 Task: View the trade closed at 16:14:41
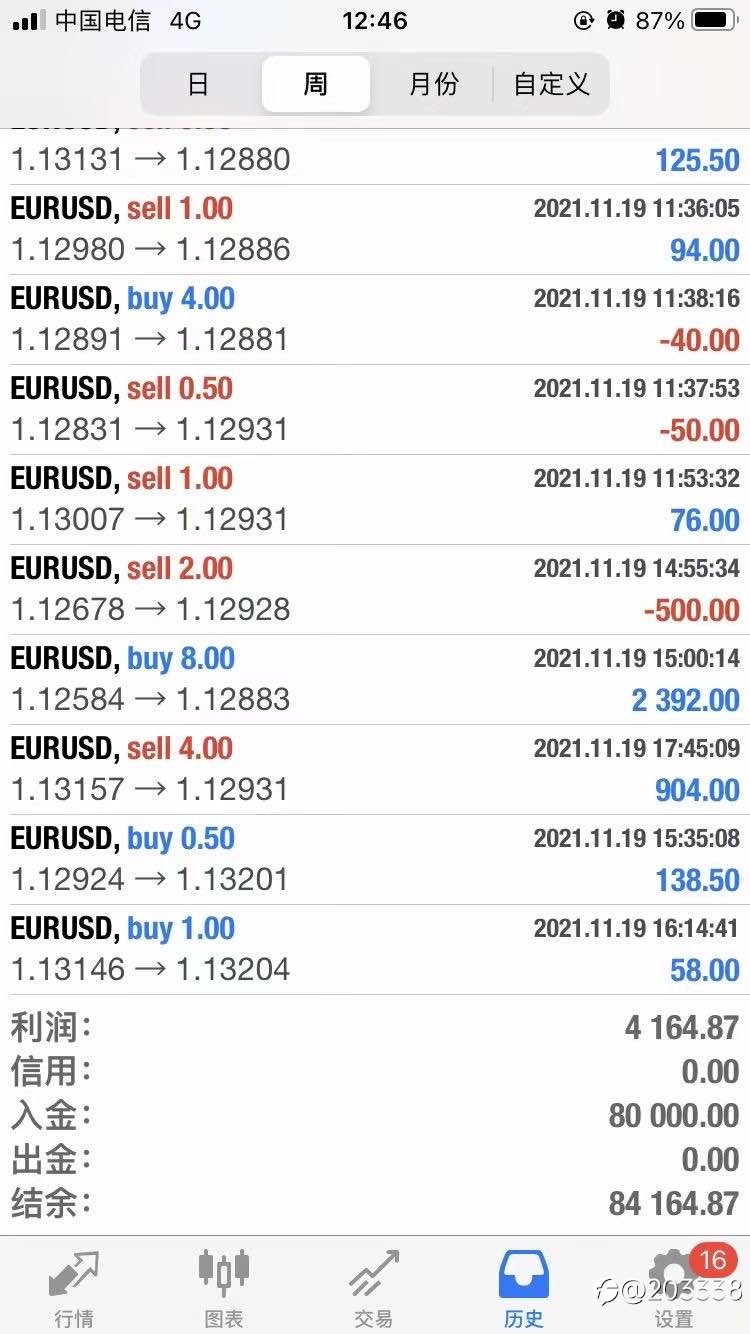coord(375,950)
